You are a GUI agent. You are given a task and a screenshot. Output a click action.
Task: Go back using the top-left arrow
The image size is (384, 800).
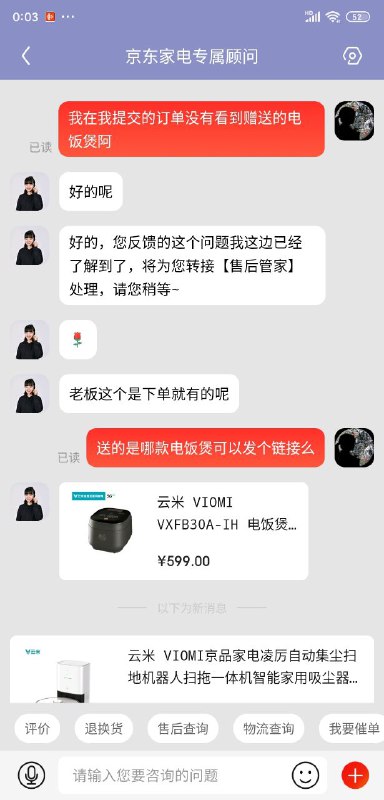click(x=26, y=56)
